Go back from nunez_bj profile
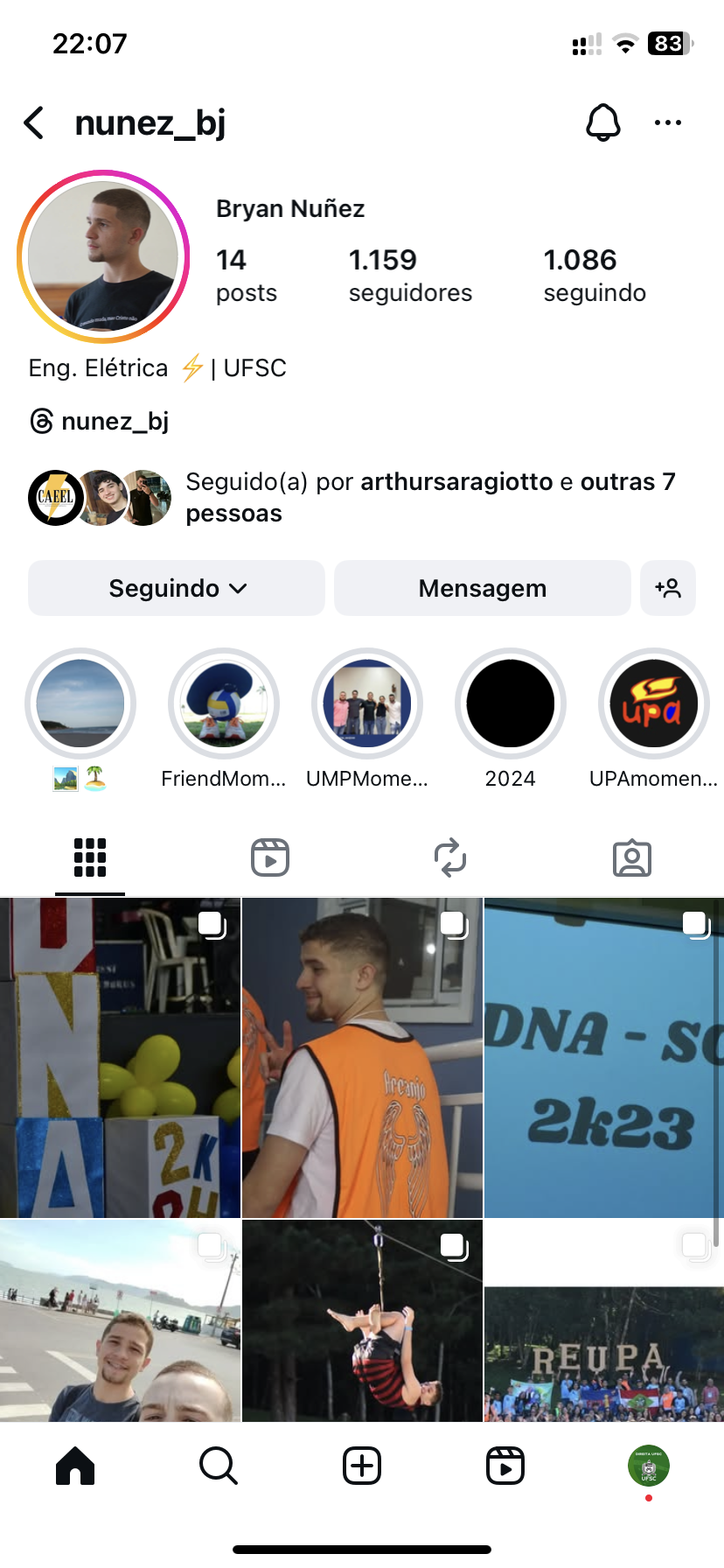The width and height of the screenshot is (724, 1568). (x=35, y=123)
